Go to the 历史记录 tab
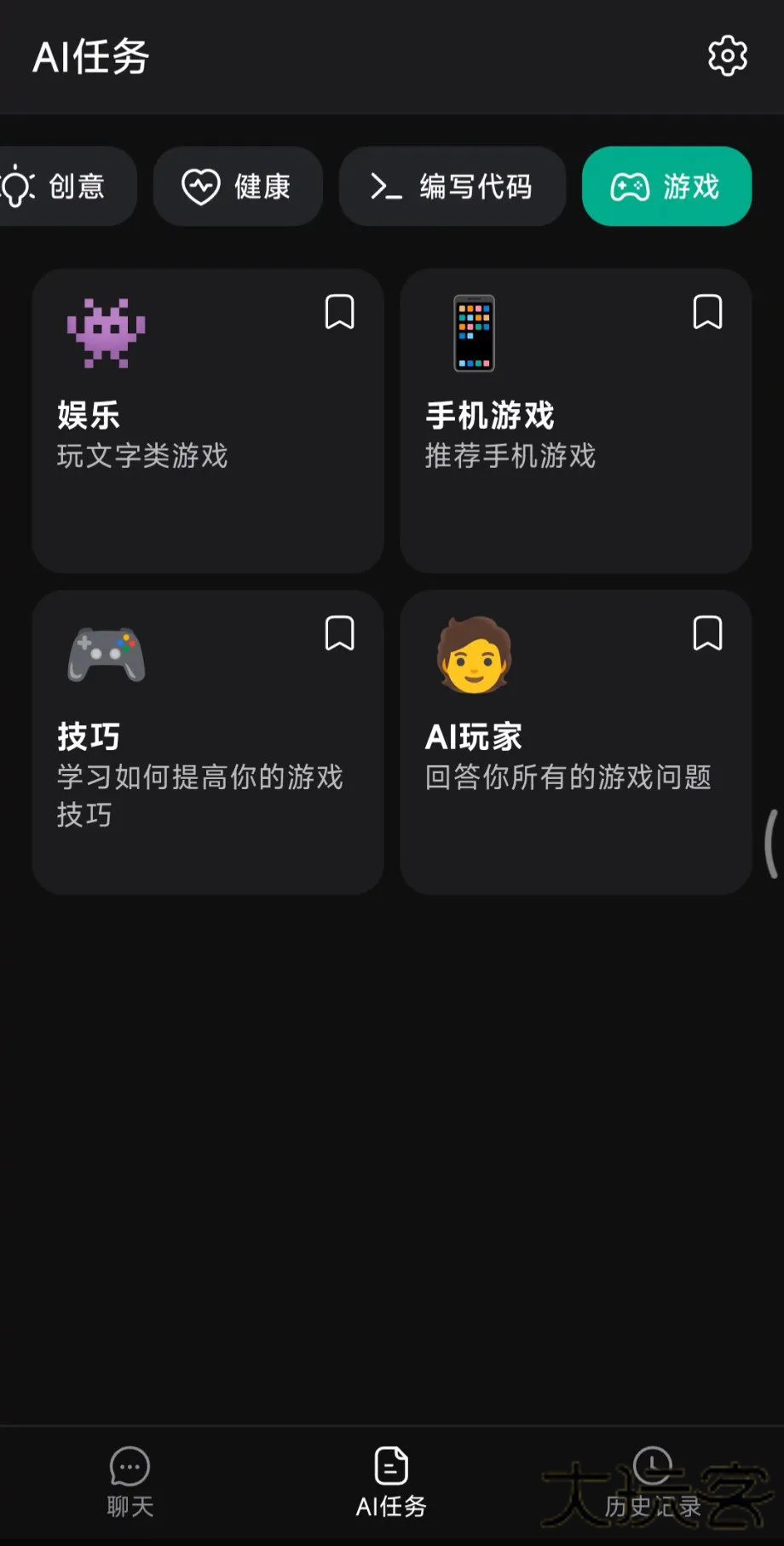The image size is (784, 1546). [653, 1482]
